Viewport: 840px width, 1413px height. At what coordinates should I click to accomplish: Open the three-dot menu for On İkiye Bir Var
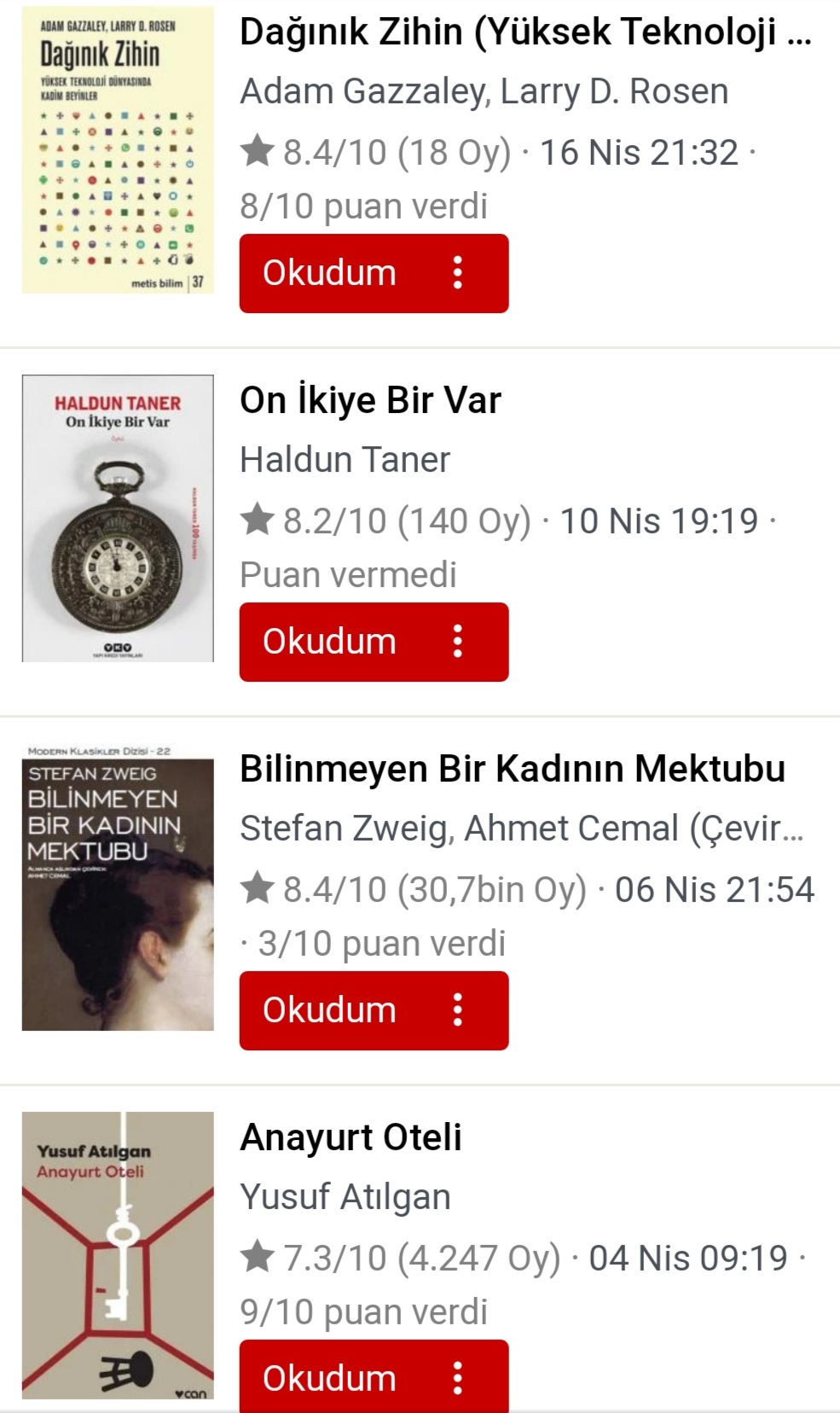pos(458,642)
